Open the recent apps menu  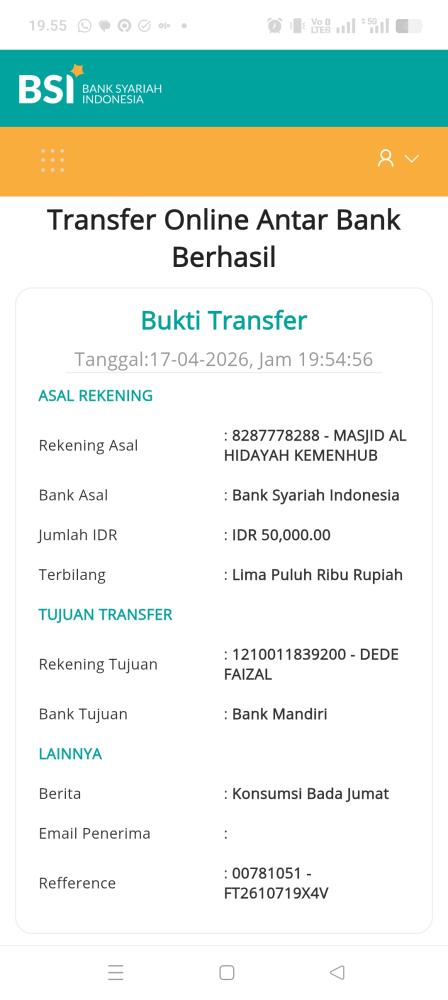click(x=116, y=972)
